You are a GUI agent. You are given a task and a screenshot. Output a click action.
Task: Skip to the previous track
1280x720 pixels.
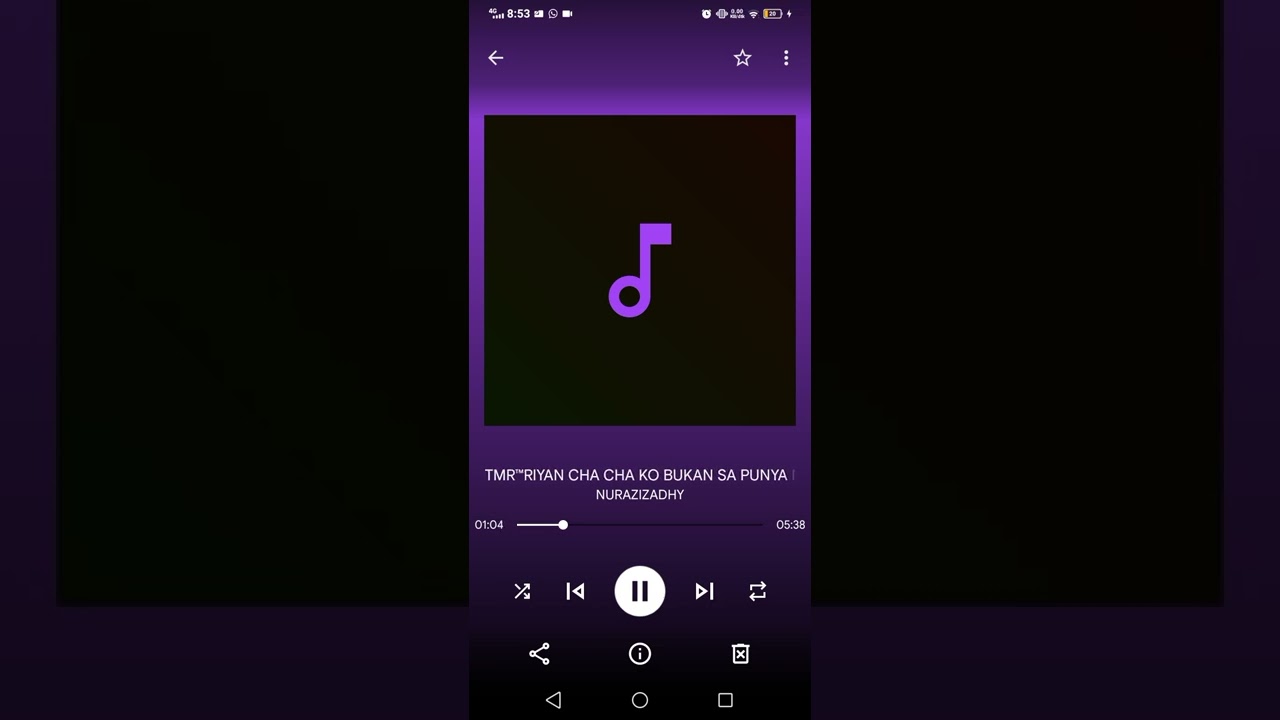pos(575,592)
